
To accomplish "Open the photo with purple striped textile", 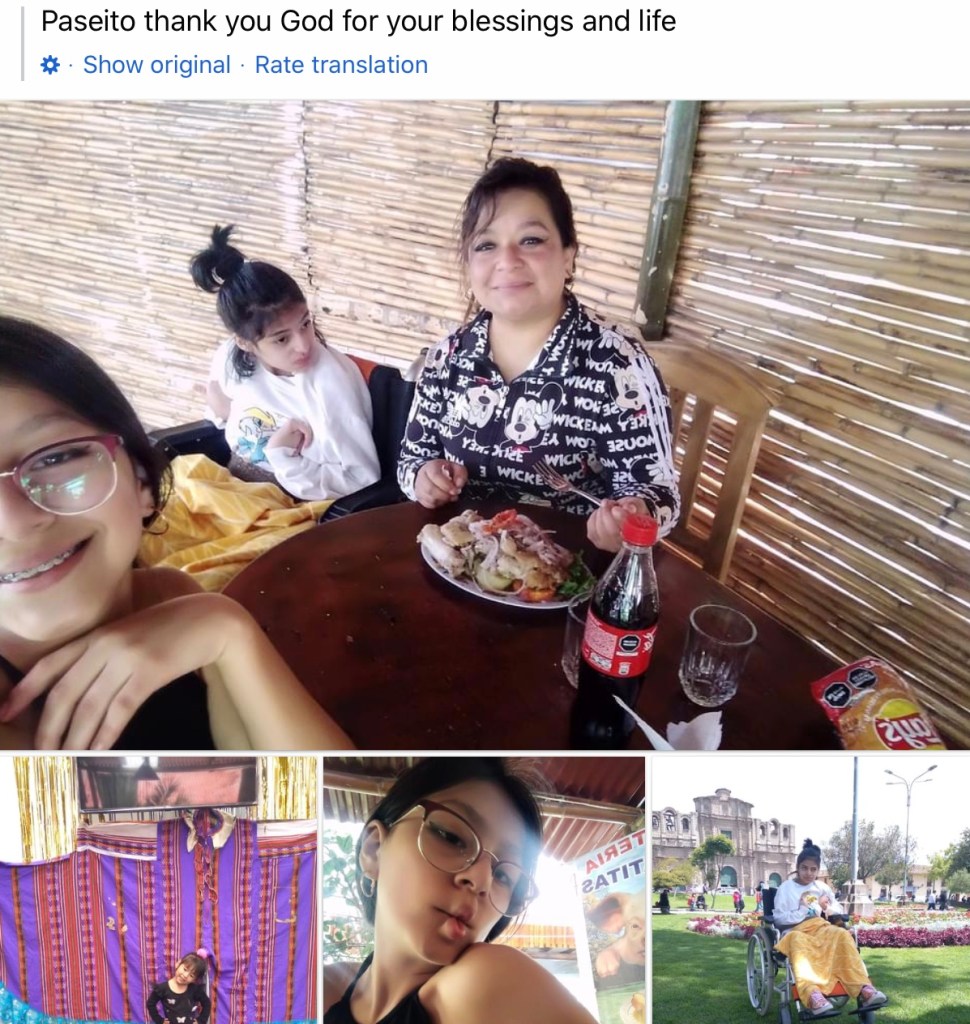I will (159, 890).
